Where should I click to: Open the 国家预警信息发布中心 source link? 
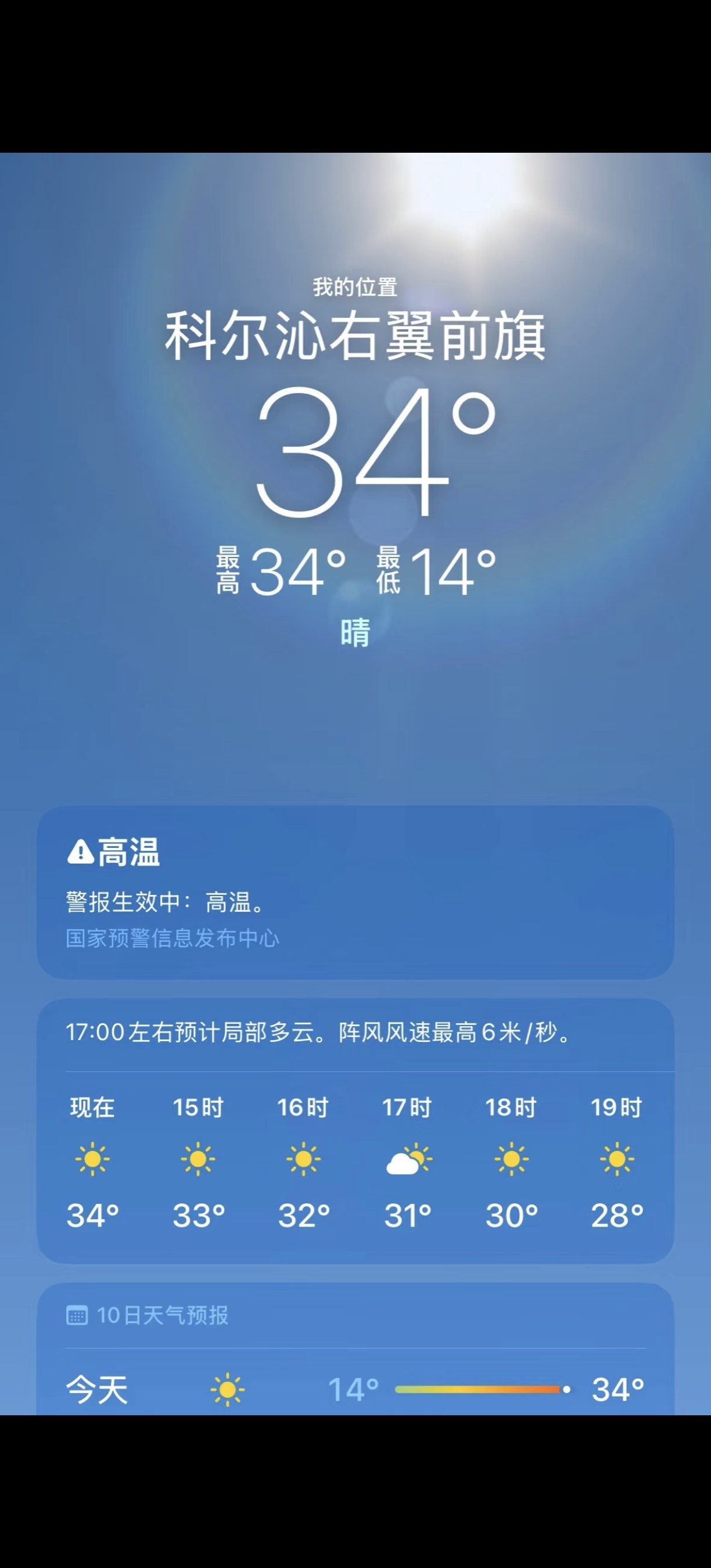(173, 938)
